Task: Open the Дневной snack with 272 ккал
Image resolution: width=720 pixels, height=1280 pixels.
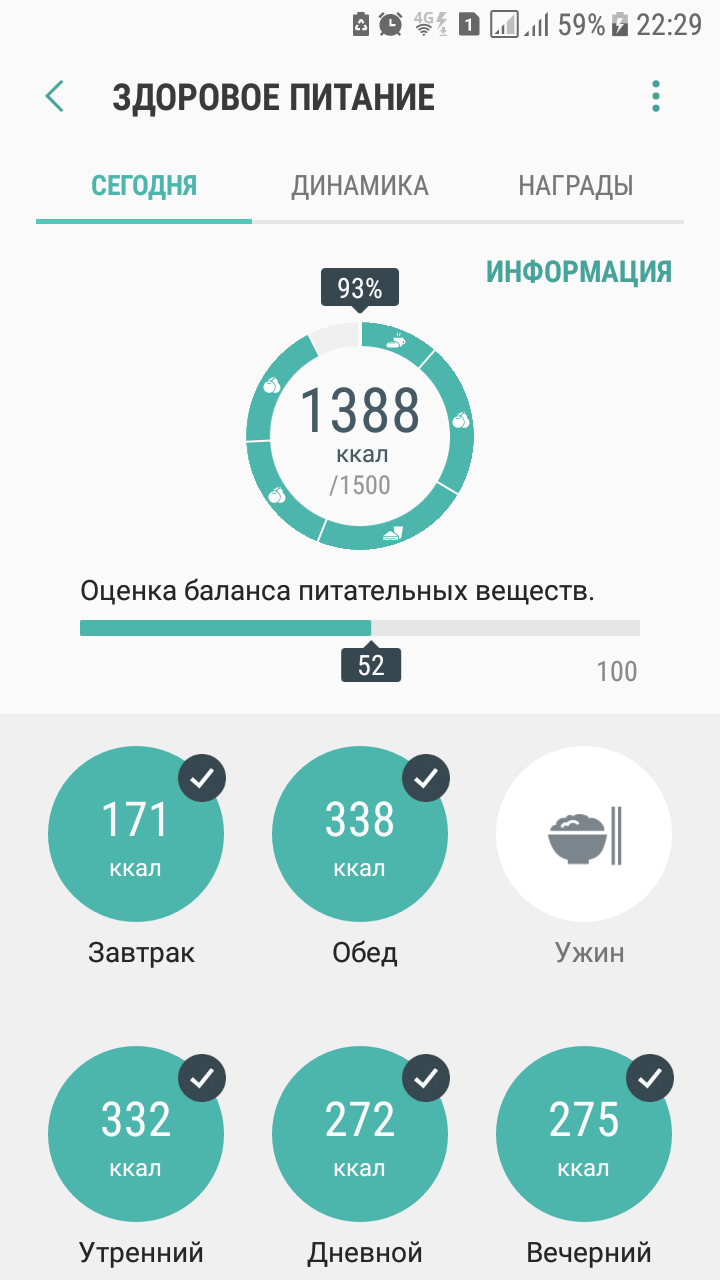Action: click(360, 1135)
